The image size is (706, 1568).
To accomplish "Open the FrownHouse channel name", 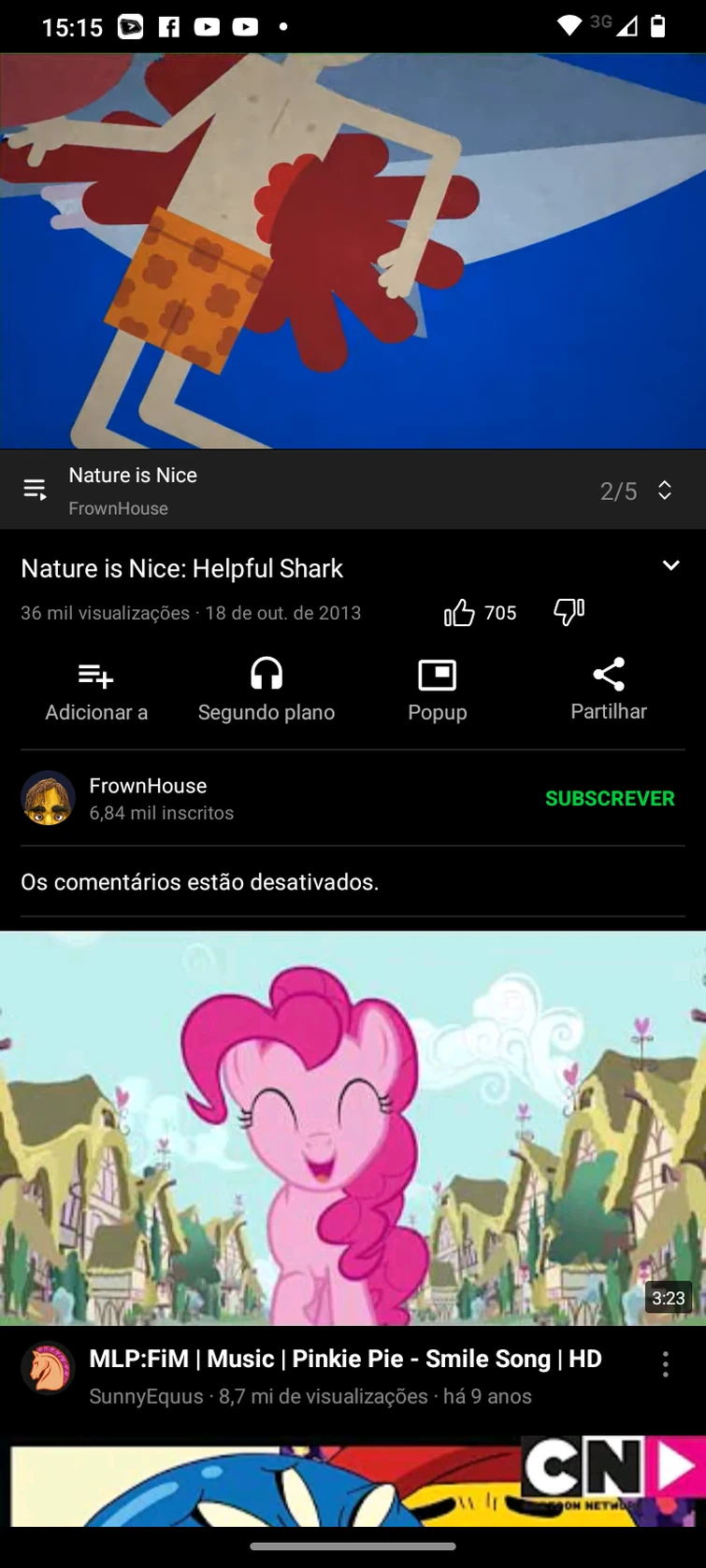I will point(149,786).
